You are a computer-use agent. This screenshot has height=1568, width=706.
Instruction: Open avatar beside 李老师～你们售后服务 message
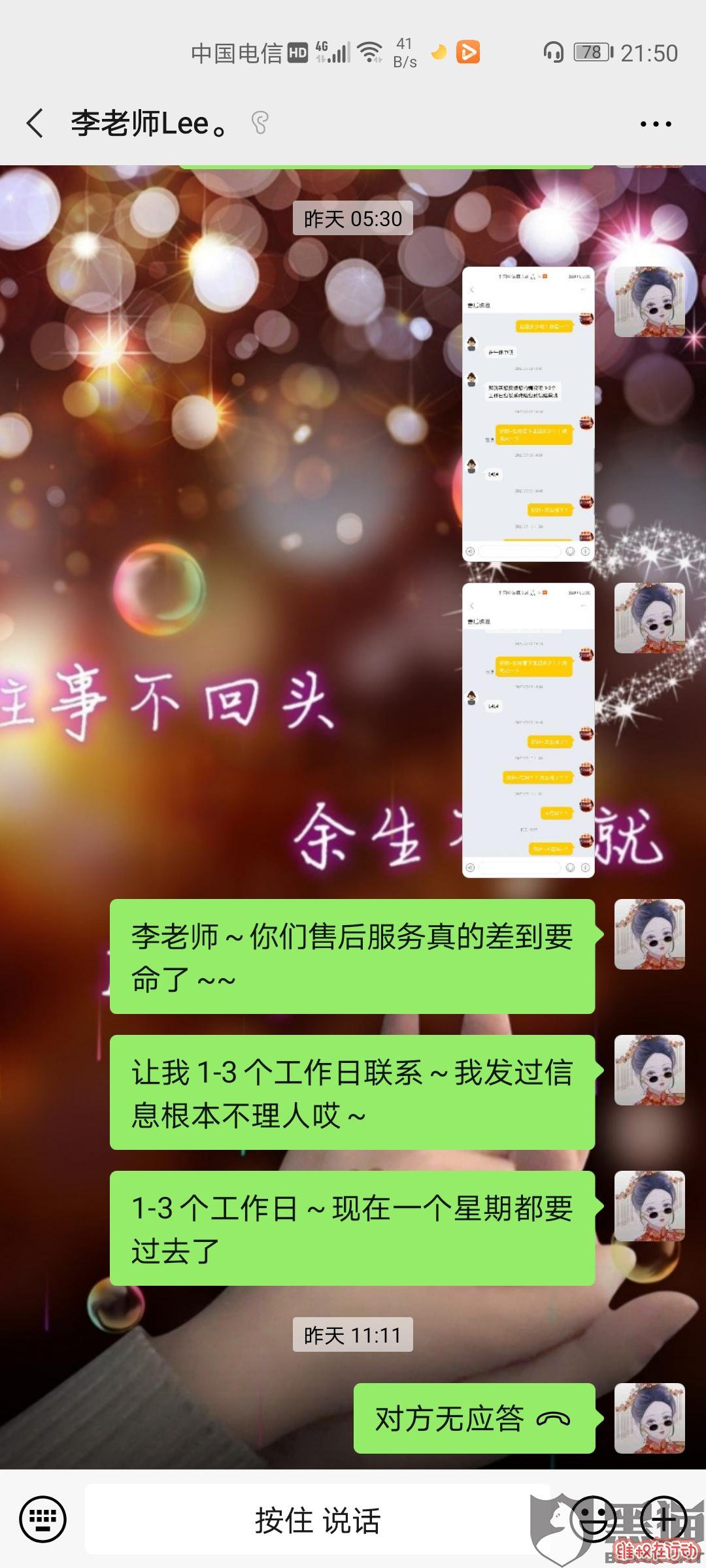pos(649,934)
